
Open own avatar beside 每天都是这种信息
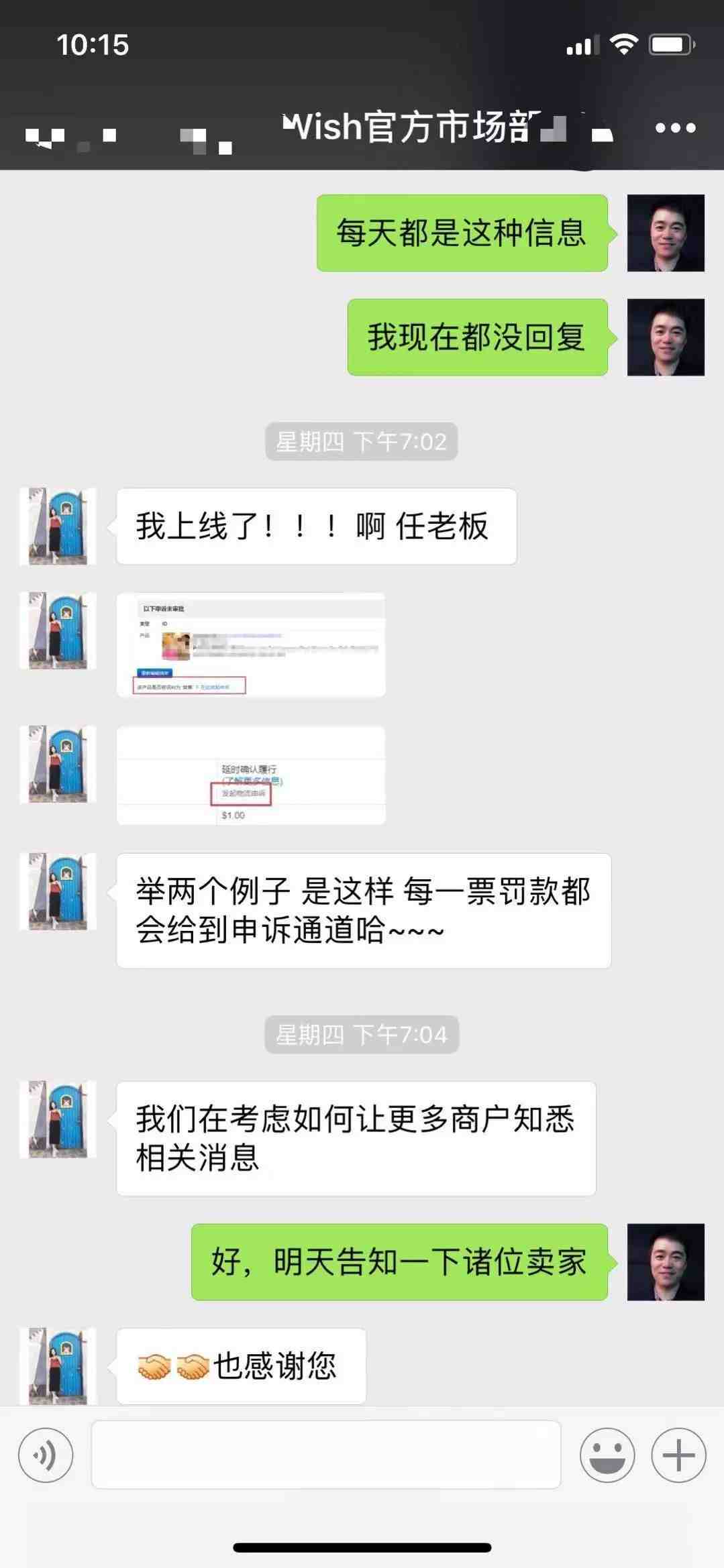coord(665,233)
